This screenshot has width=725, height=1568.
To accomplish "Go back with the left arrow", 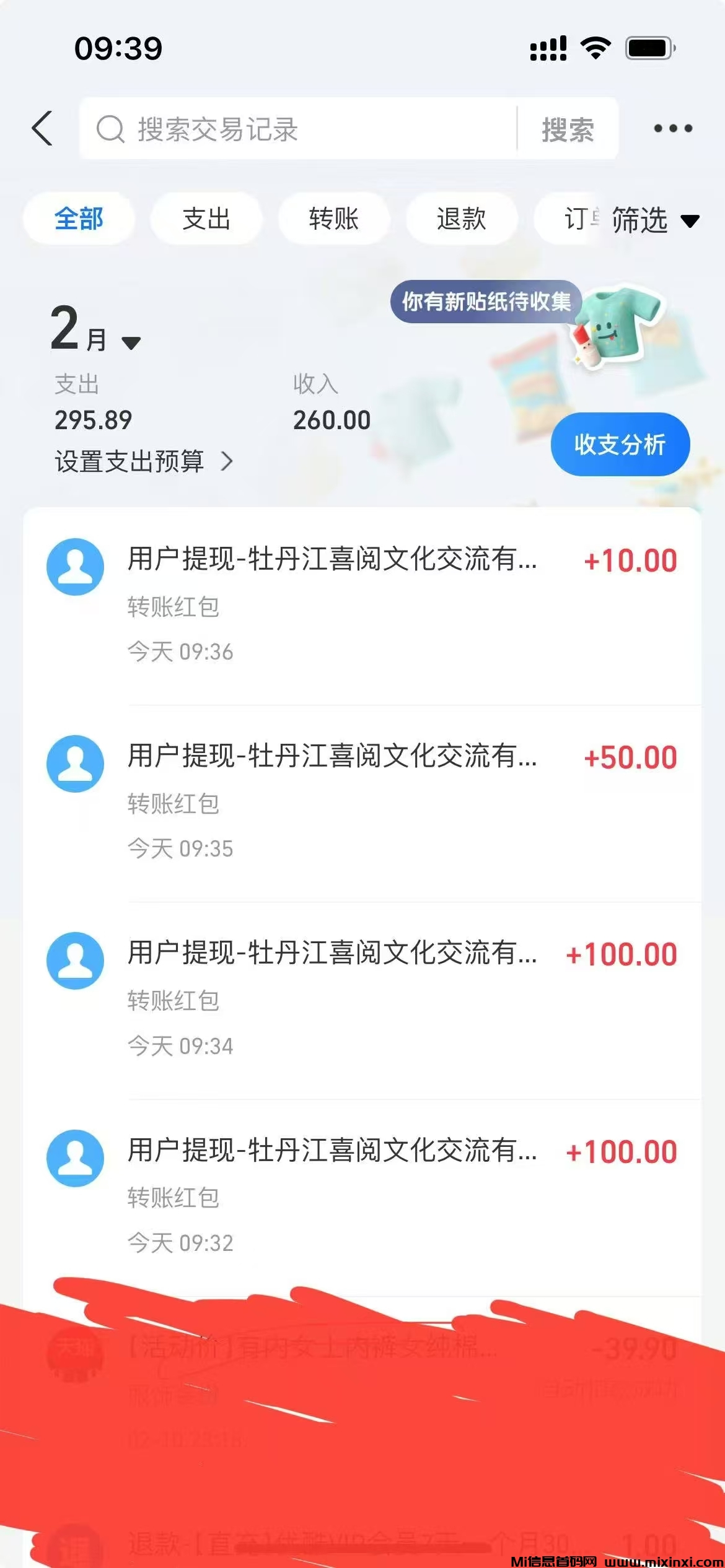I will point(42,129).
